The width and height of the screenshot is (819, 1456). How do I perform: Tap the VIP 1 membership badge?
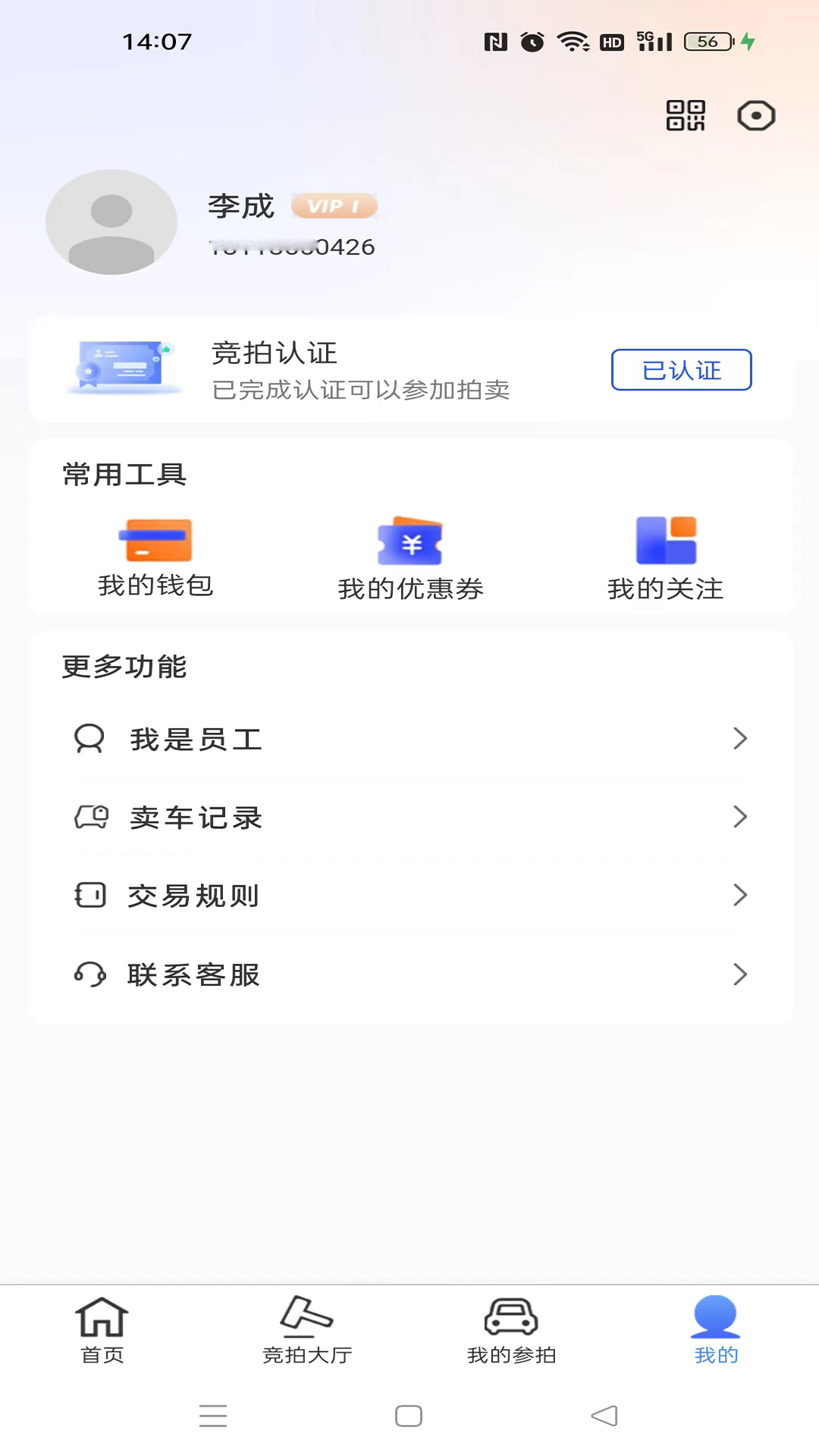[x=334, y=206]
